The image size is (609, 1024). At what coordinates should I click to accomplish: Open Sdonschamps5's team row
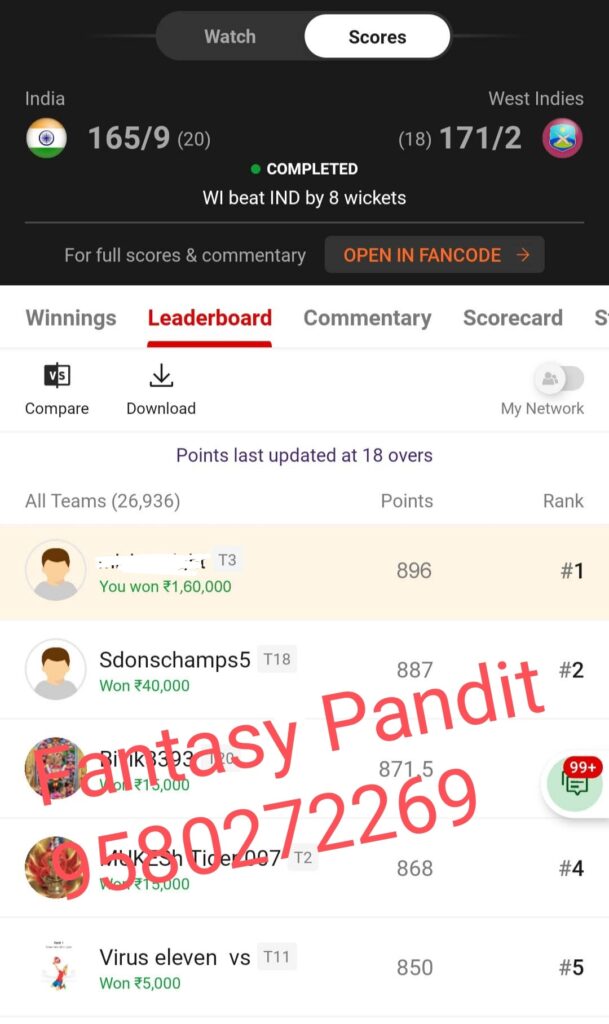click(x=300, y=670)
